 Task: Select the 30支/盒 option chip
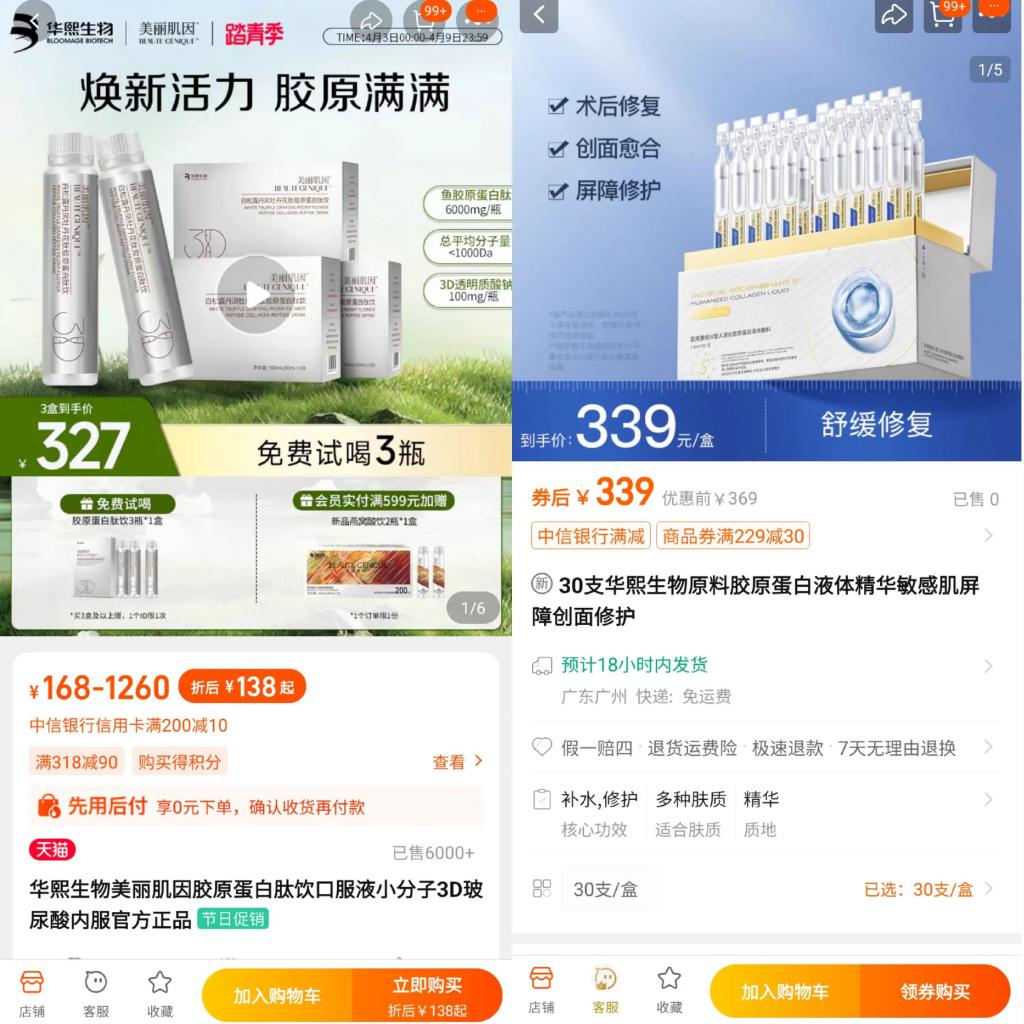click(x=605, y=889)
